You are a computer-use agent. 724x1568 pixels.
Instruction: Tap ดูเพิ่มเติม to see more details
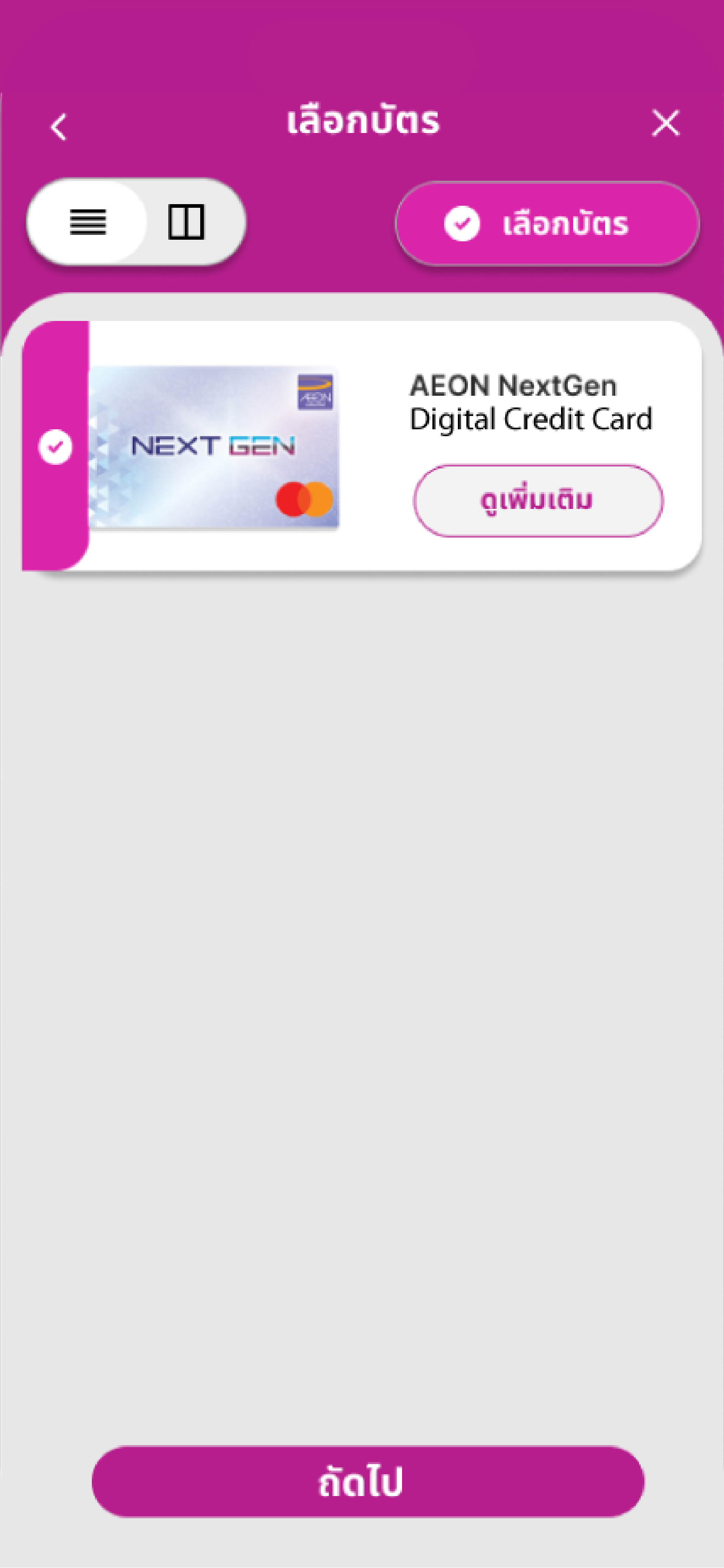pos(538,500)
